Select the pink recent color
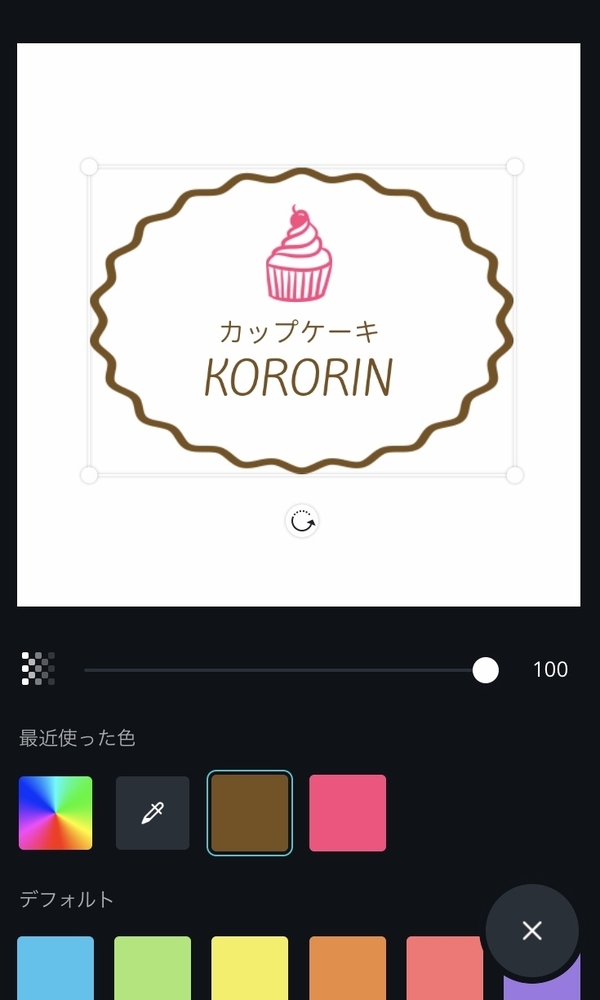 (347, 812)
